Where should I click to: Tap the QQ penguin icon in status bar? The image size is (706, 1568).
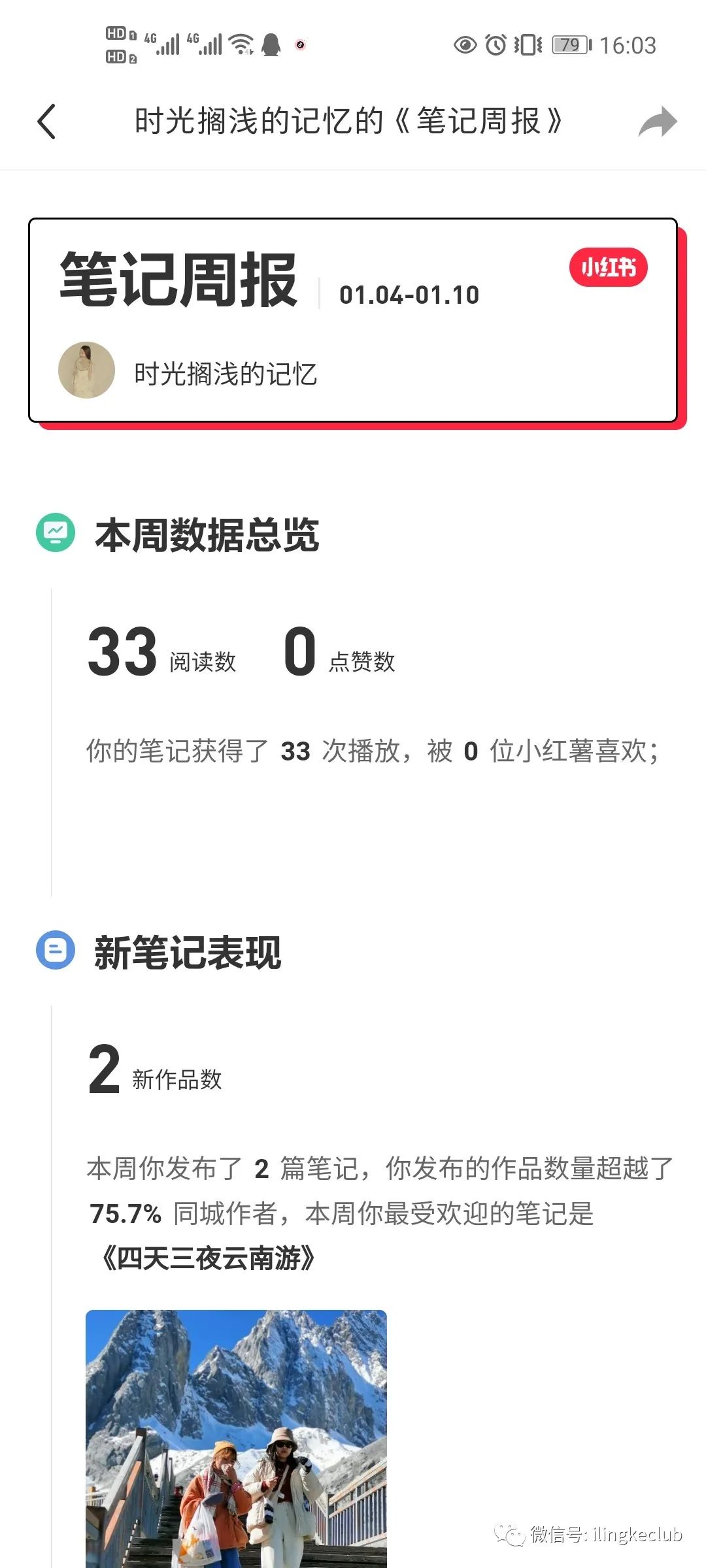click(270, 44)
